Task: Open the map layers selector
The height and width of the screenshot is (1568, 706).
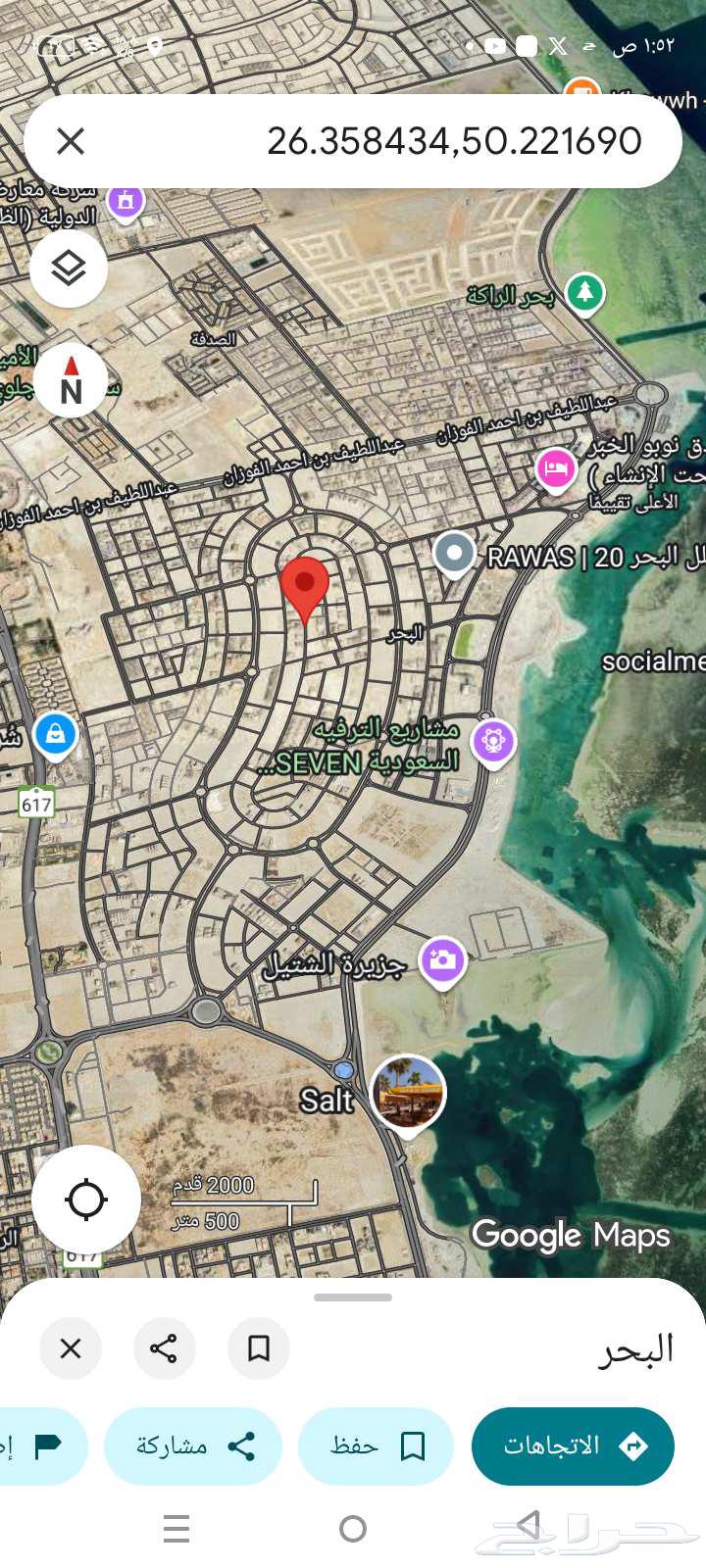Action: point(69,268)
